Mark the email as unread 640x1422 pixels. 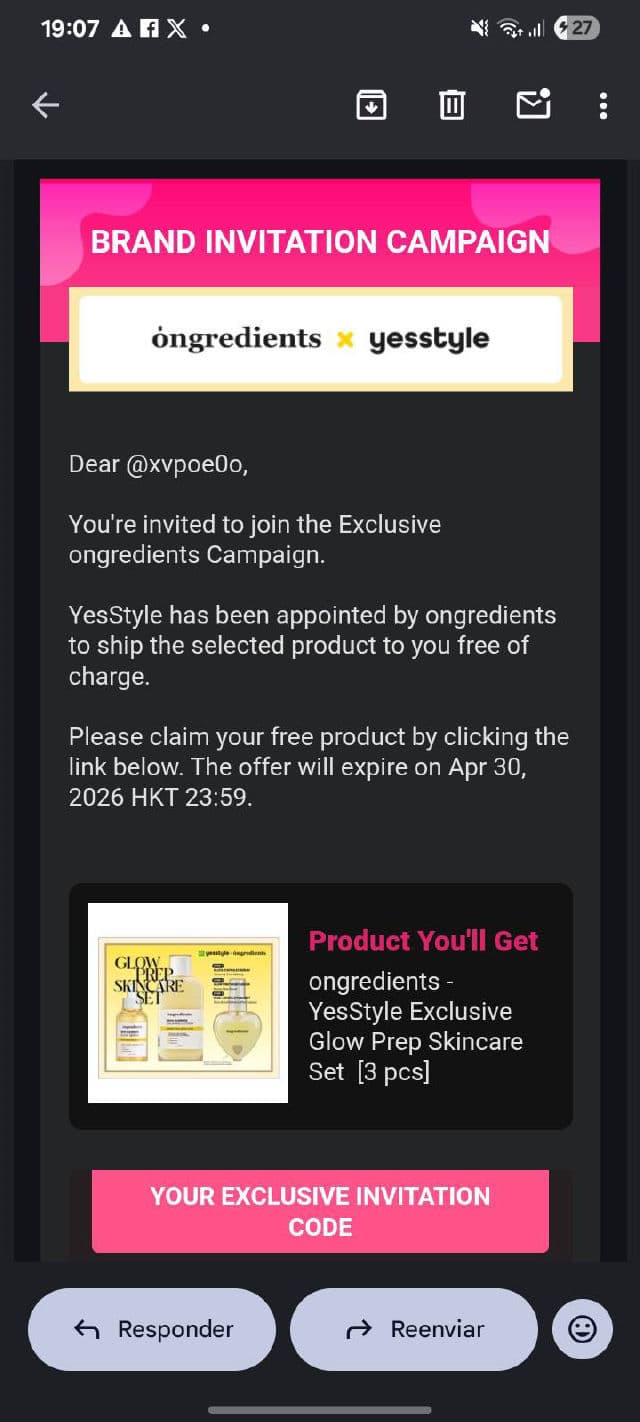[x=533, y=104]
